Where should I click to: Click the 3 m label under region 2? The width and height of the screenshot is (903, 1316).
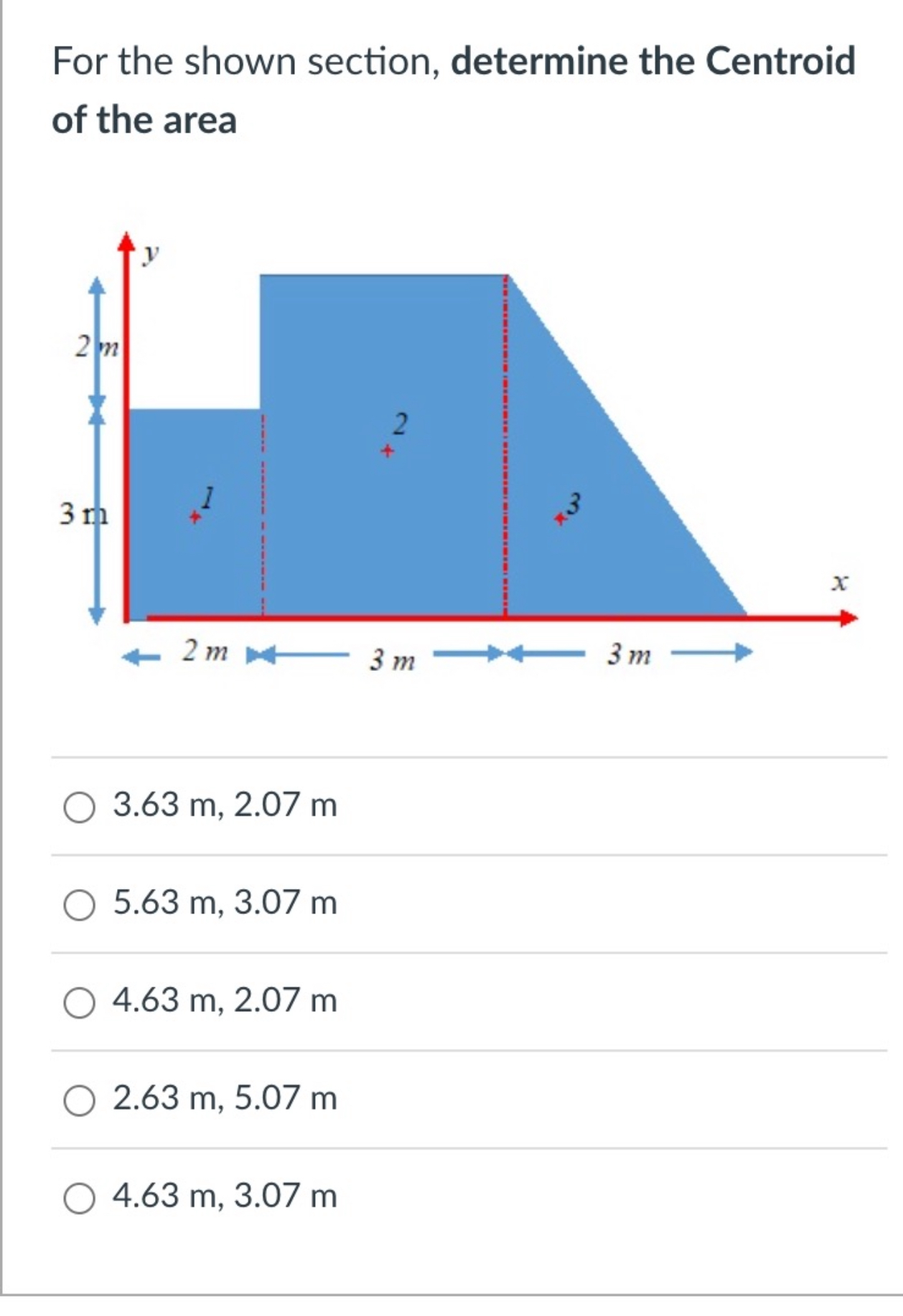tap(390, 659)
